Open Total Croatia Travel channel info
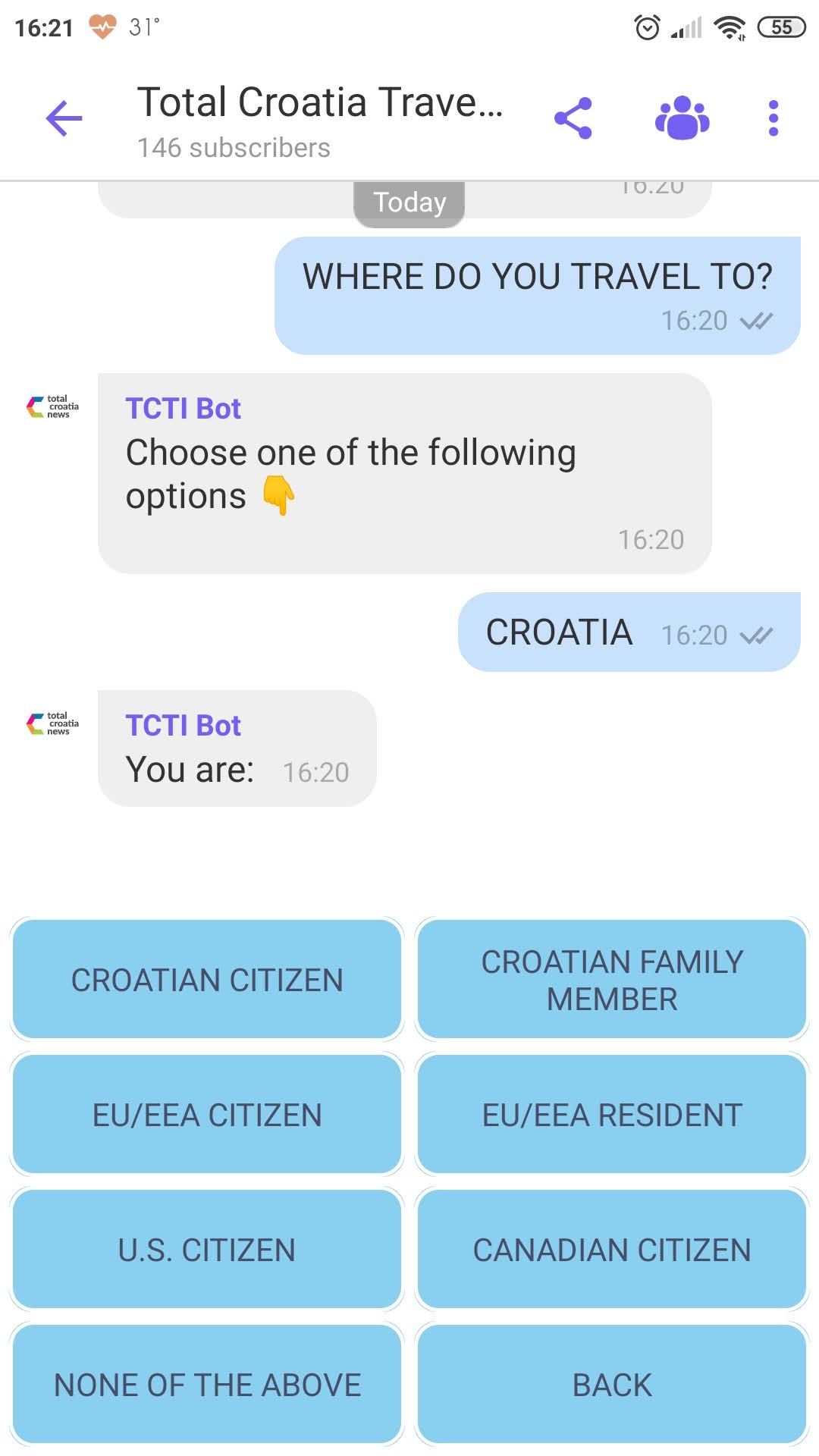The width and height of the screenshot is (819, 1456). click(x=319, y=121)
